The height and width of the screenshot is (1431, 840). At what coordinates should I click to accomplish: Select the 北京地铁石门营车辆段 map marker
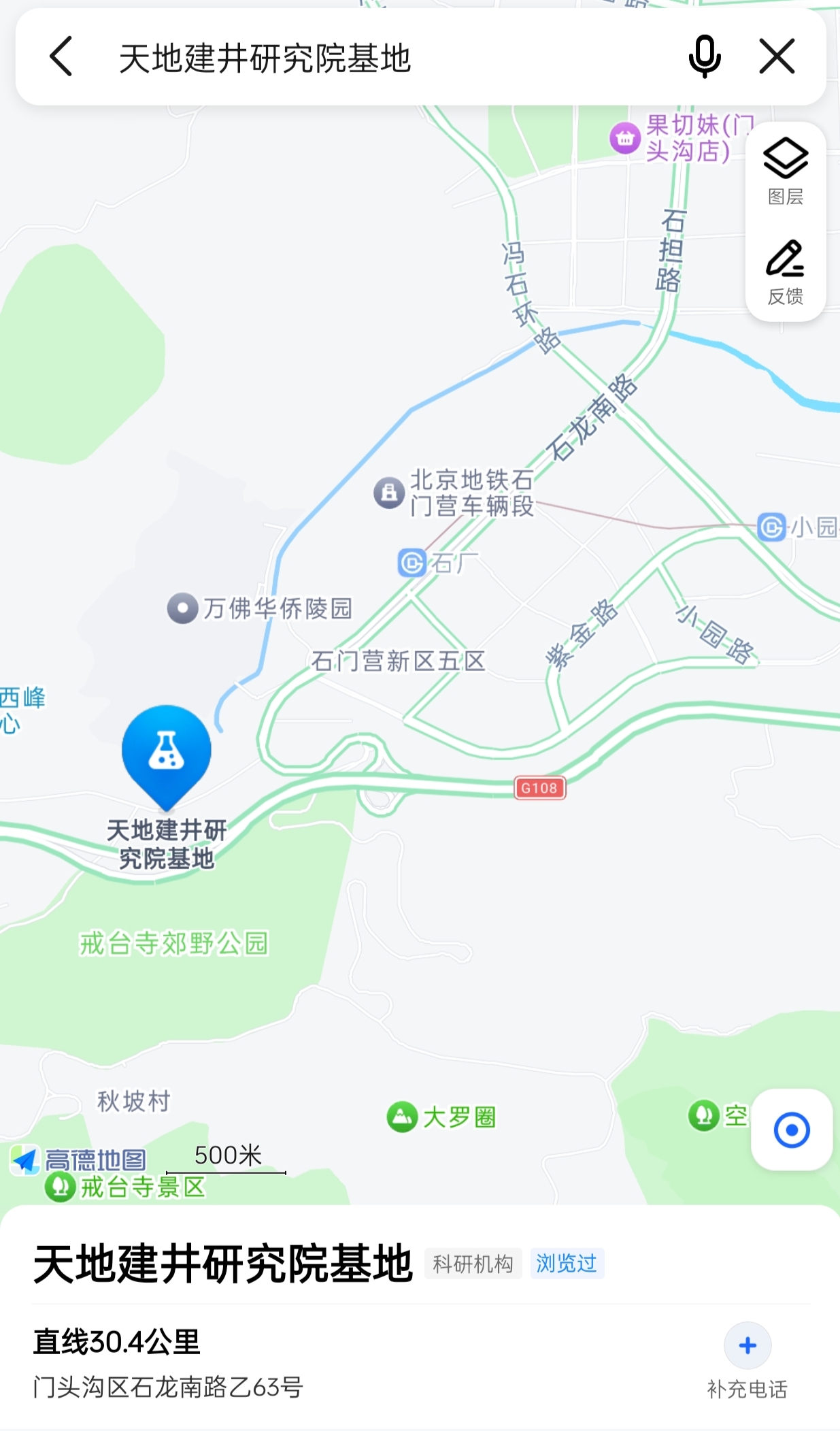click(390, 493)
